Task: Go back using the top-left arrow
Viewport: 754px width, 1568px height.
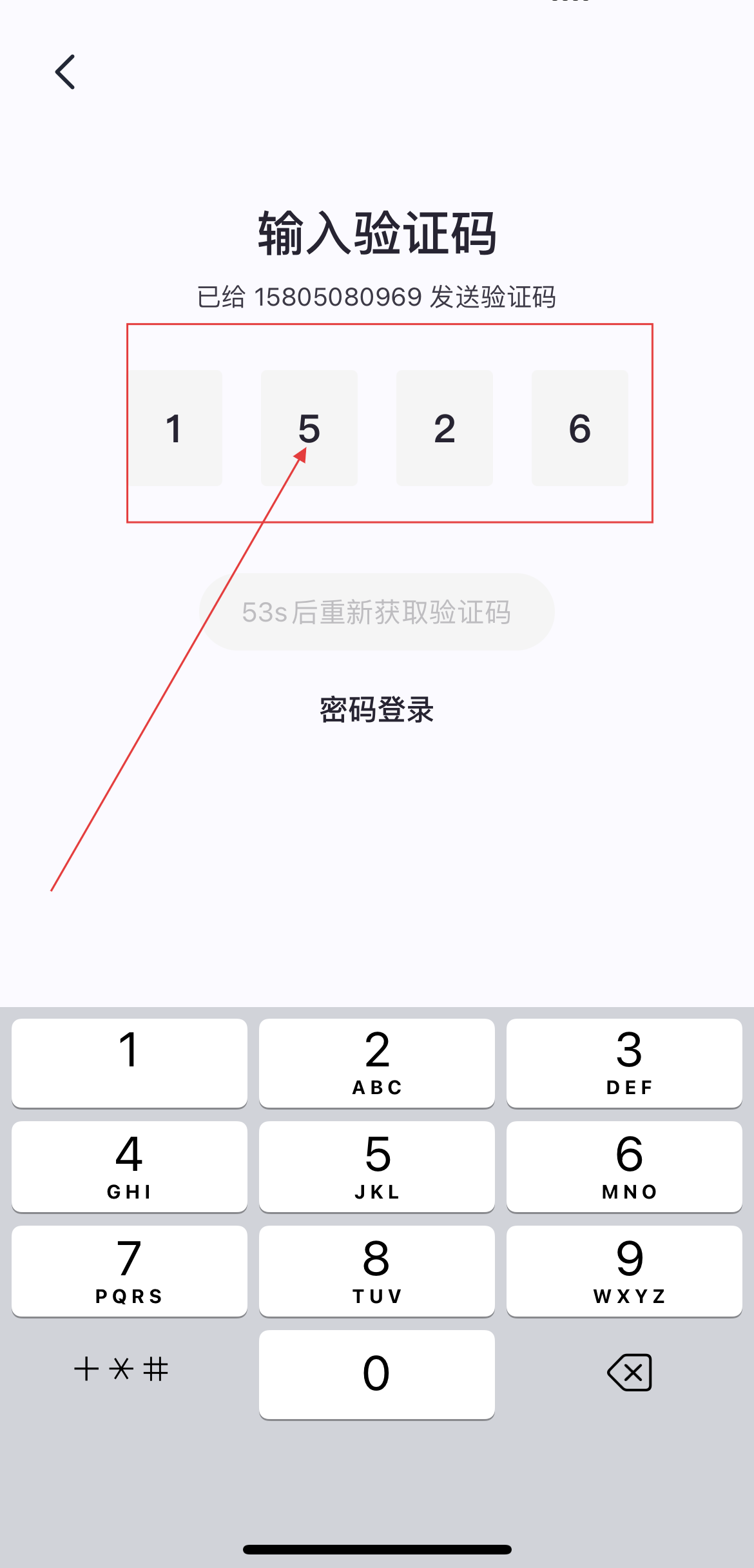Action: coord(65,72)
